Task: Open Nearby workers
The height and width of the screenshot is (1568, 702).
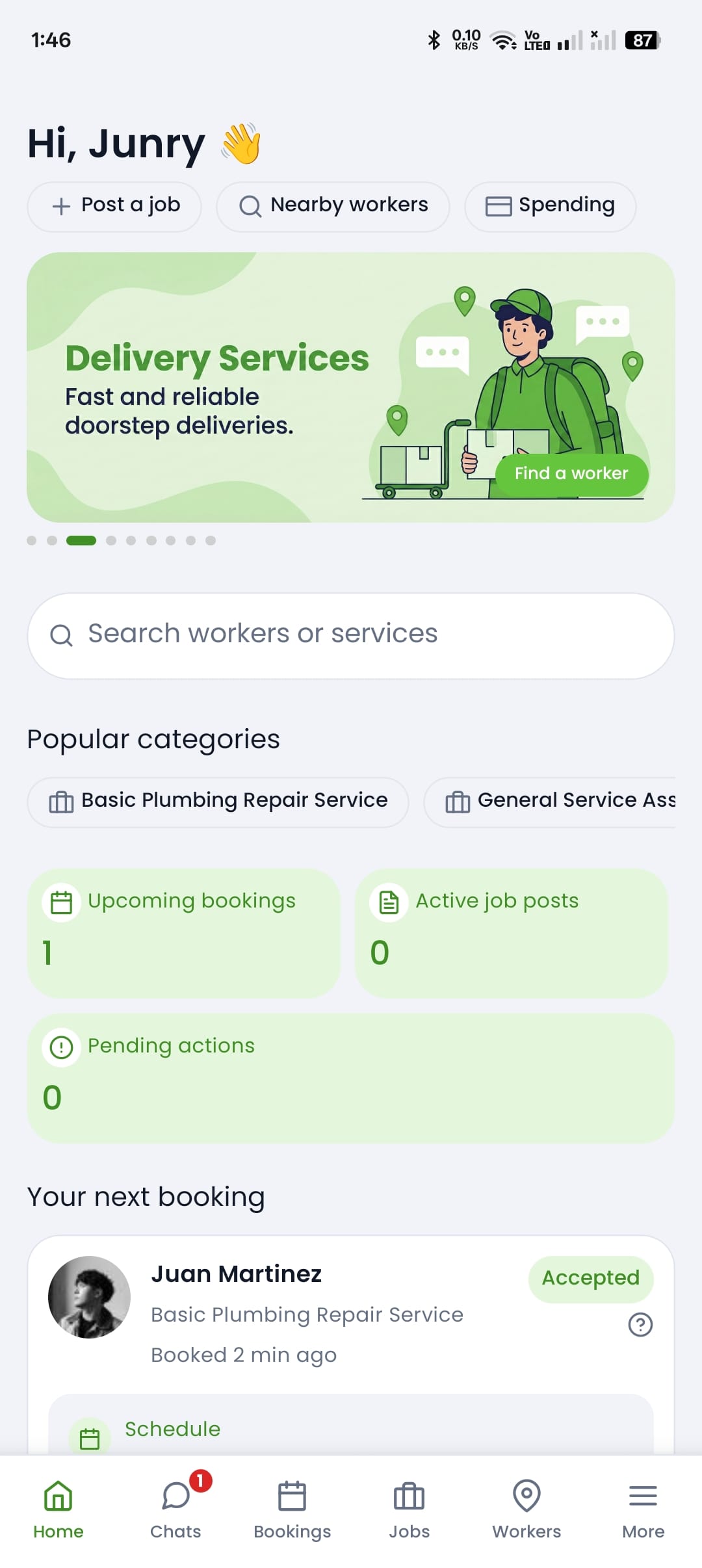Action: 333,206
